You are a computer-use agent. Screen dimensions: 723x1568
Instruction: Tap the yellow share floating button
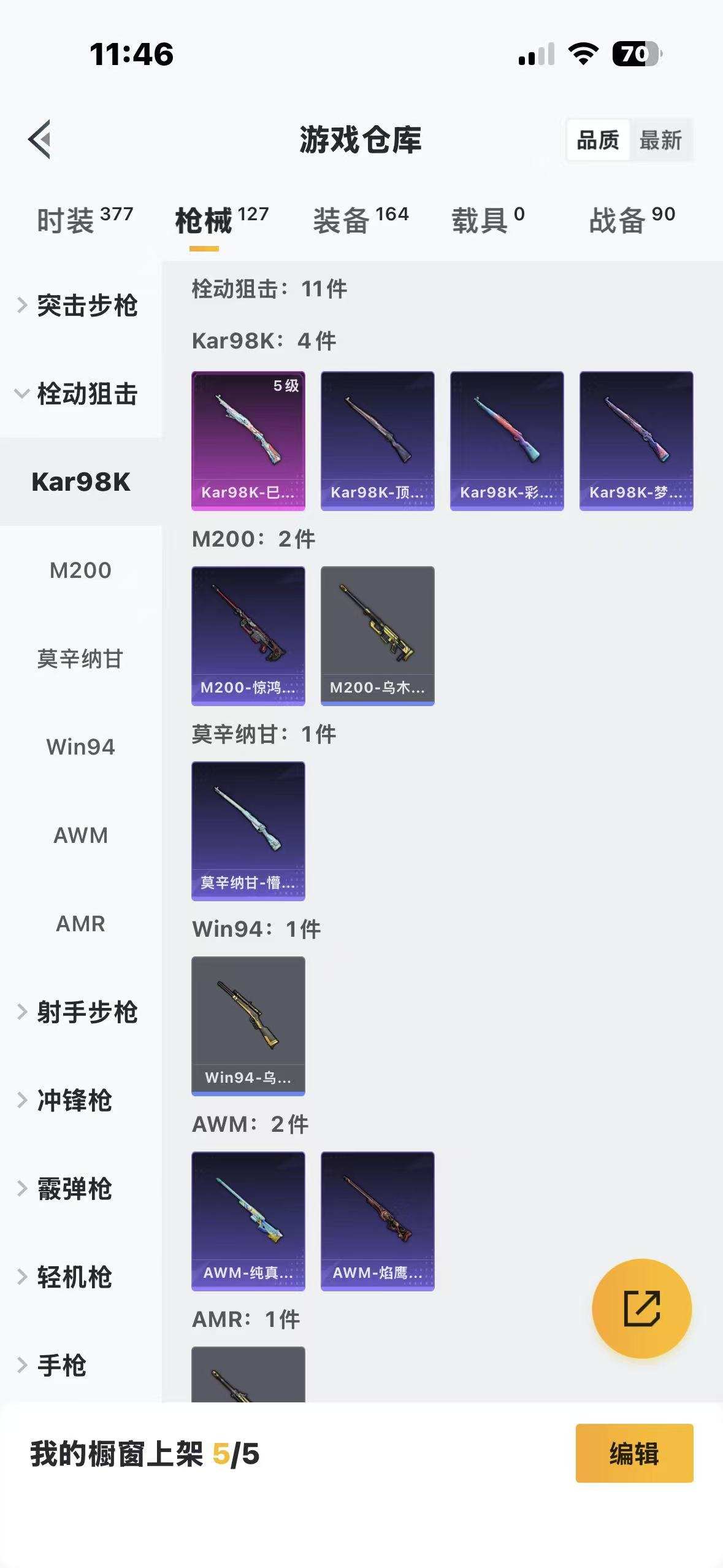641,1309
